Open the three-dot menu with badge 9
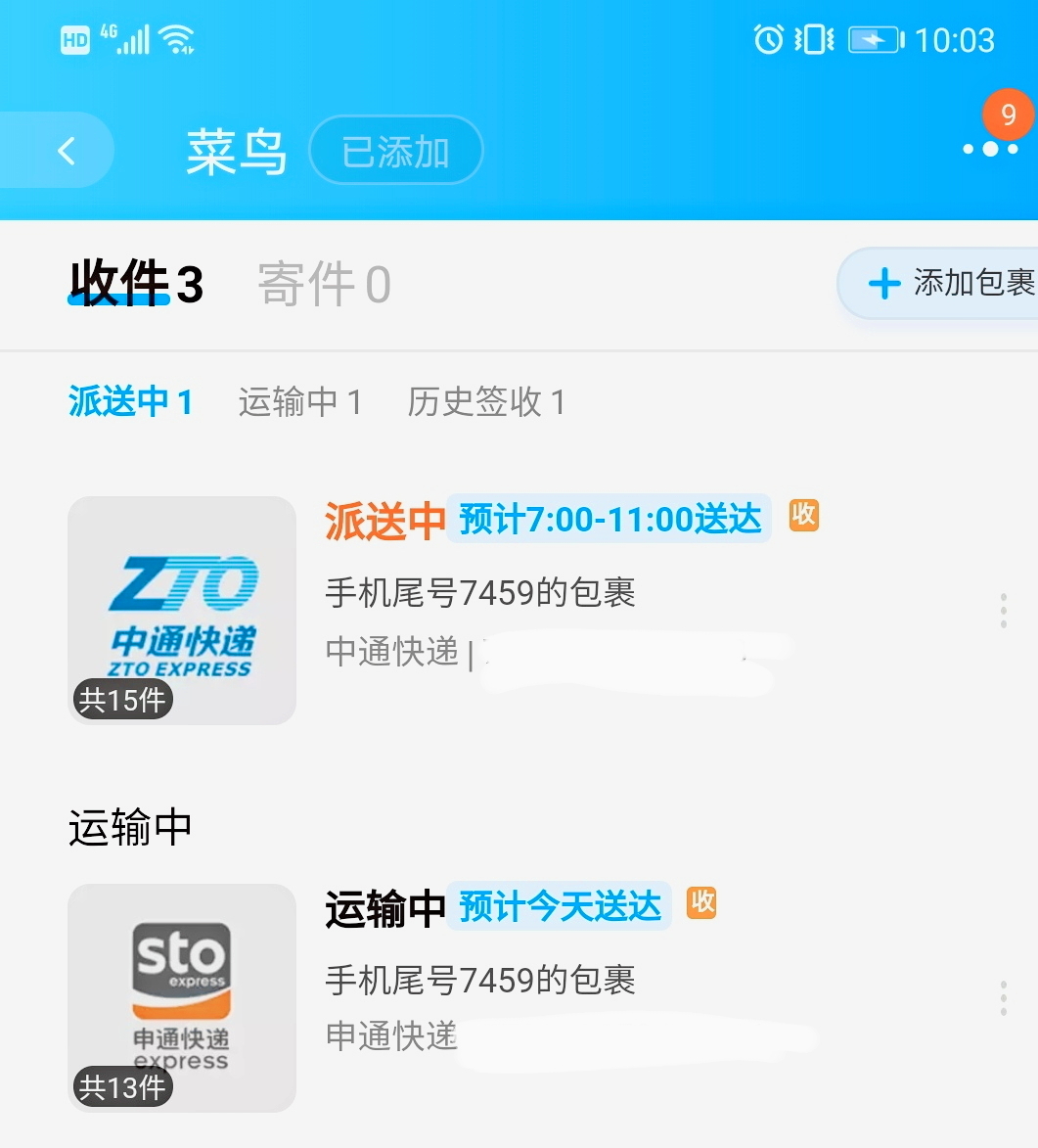The width and height of the screenshot is (1038, 1148). (x=990, y=149)
